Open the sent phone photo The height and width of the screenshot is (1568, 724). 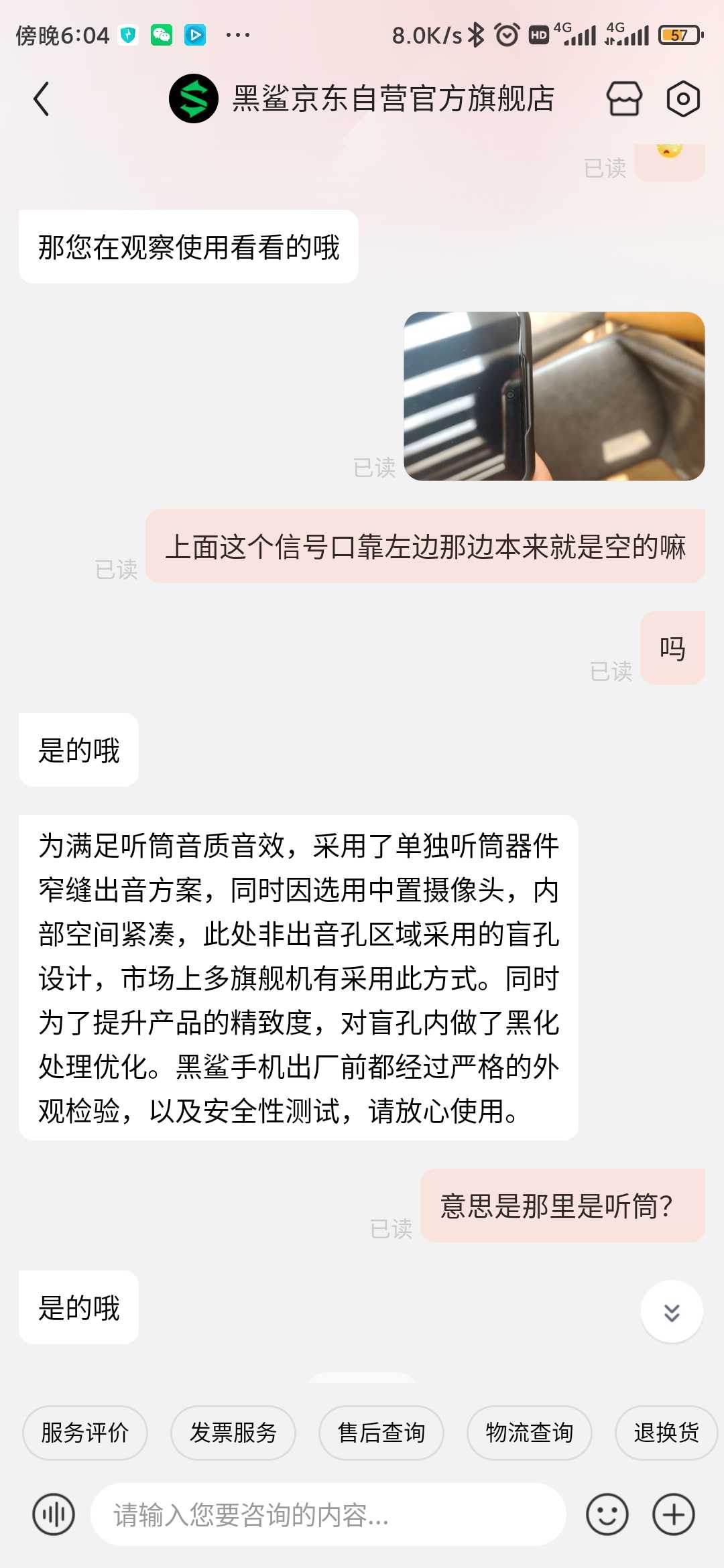point(554,396)
